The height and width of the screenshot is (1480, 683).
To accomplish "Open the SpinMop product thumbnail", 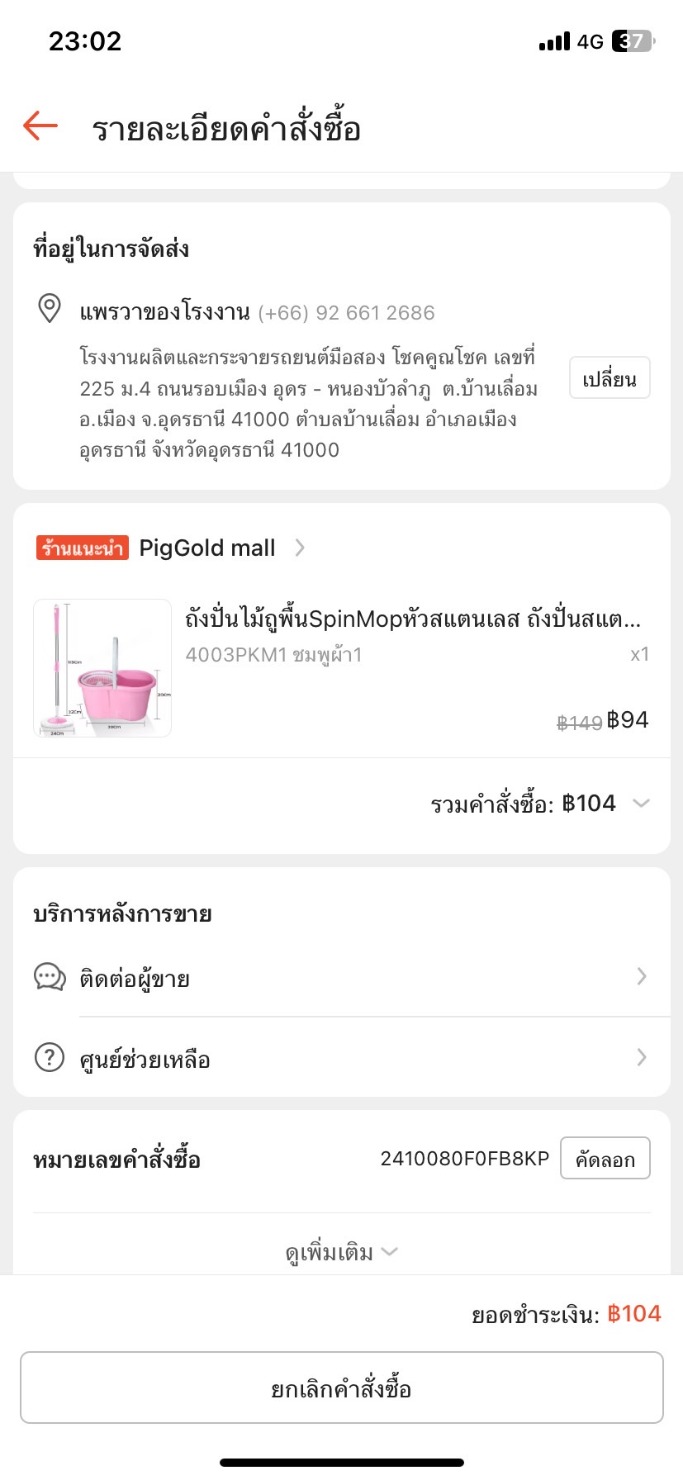I will point(102,668).
